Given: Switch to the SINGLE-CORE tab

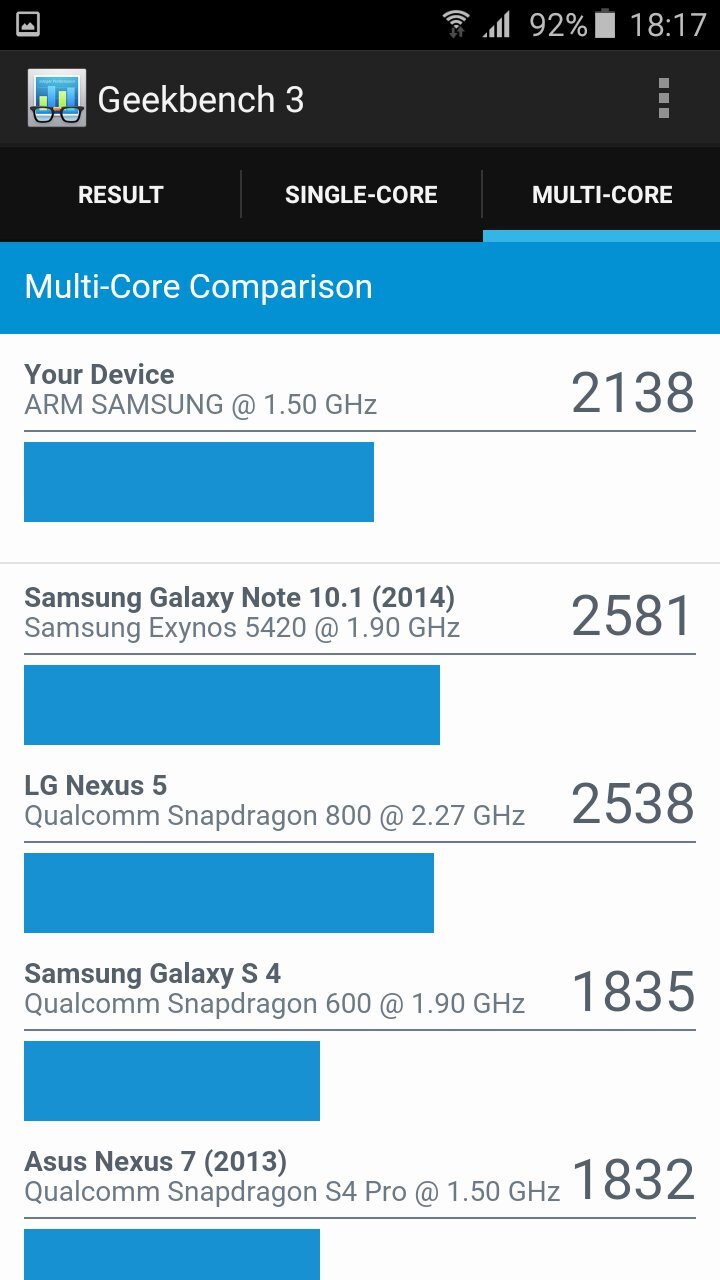Looking at the screenshot, I should [x=362, y=194].
